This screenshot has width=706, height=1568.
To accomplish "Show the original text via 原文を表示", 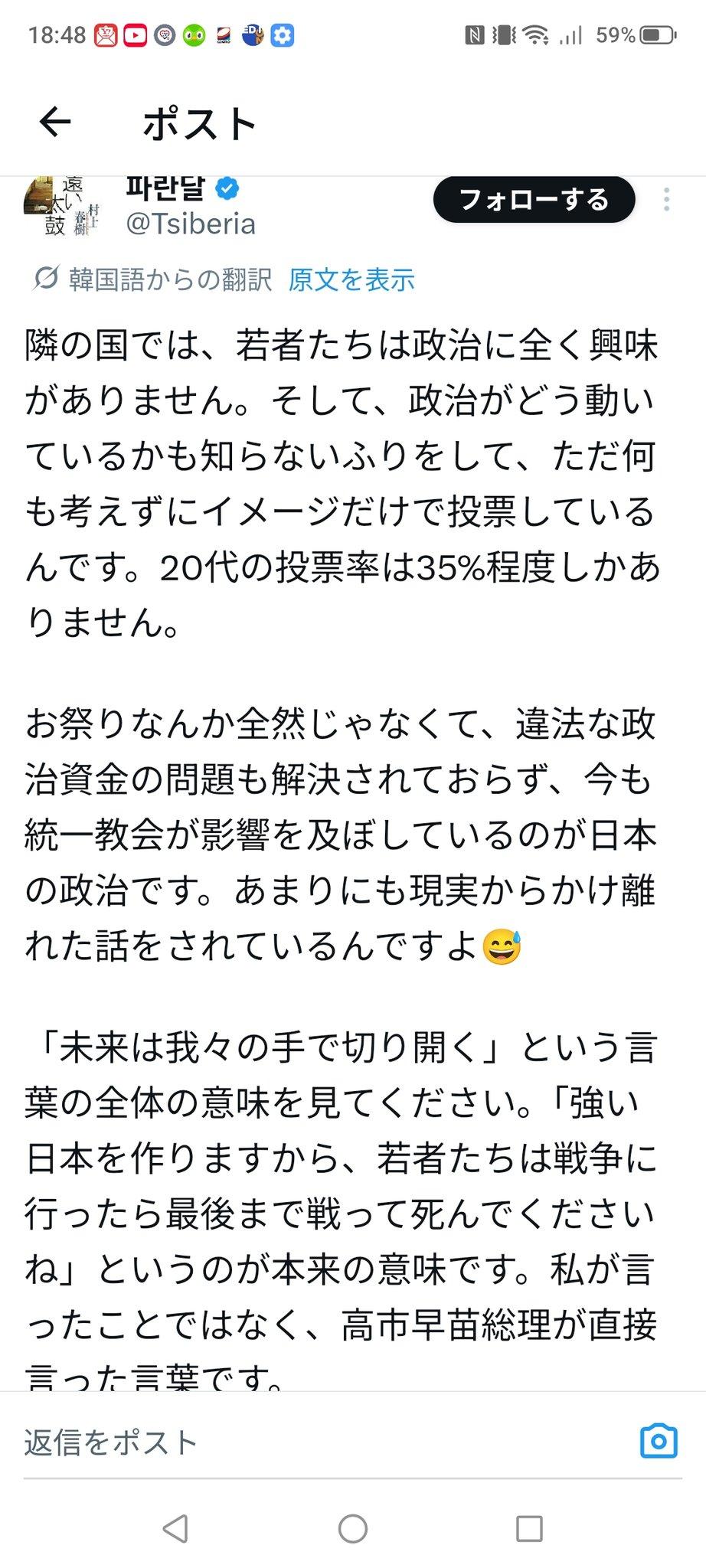I will (x=351, y=280).
